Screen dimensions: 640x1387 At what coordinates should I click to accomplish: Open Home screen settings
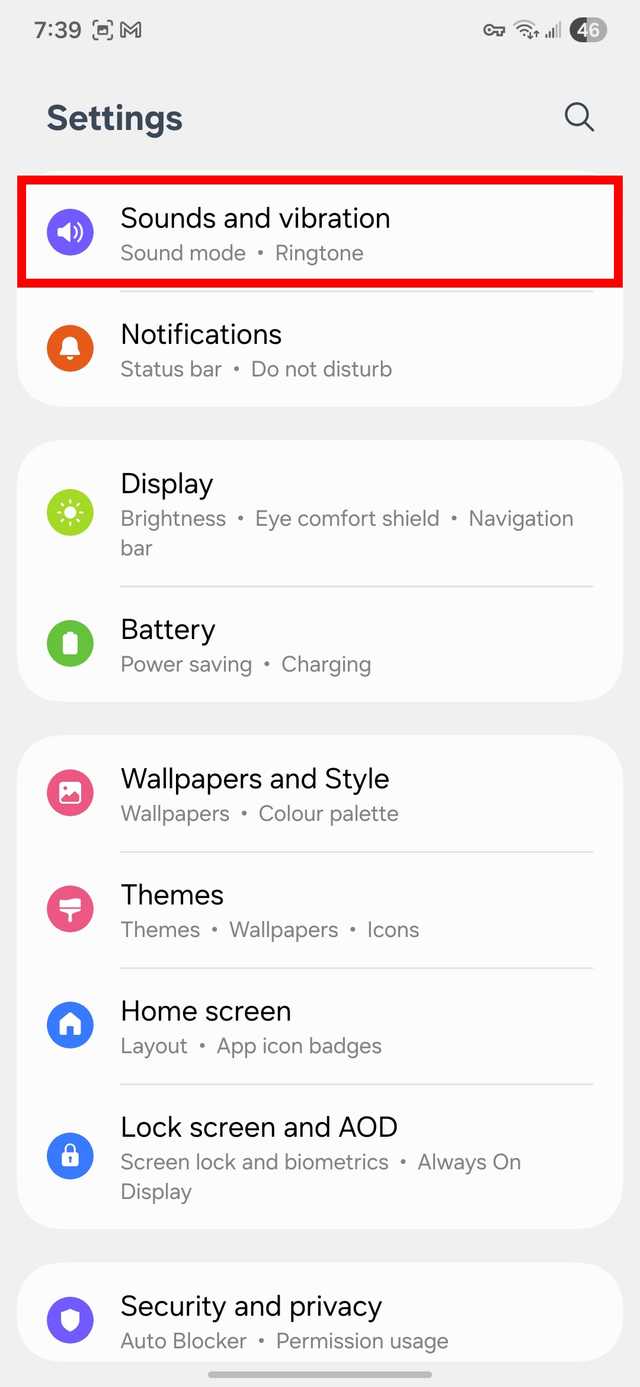click(320, 1026)
